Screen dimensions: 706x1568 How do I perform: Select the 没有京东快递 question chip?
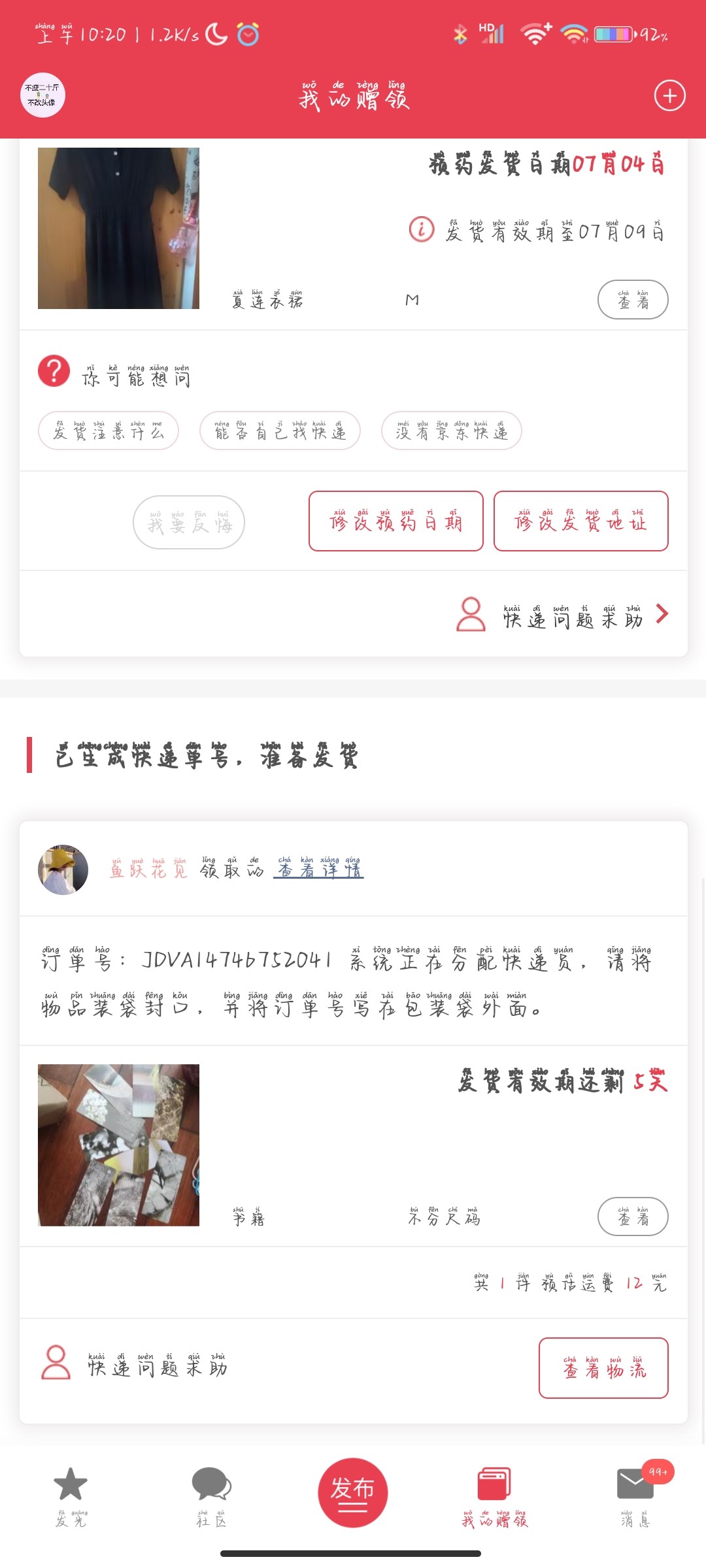pos(451,431)
